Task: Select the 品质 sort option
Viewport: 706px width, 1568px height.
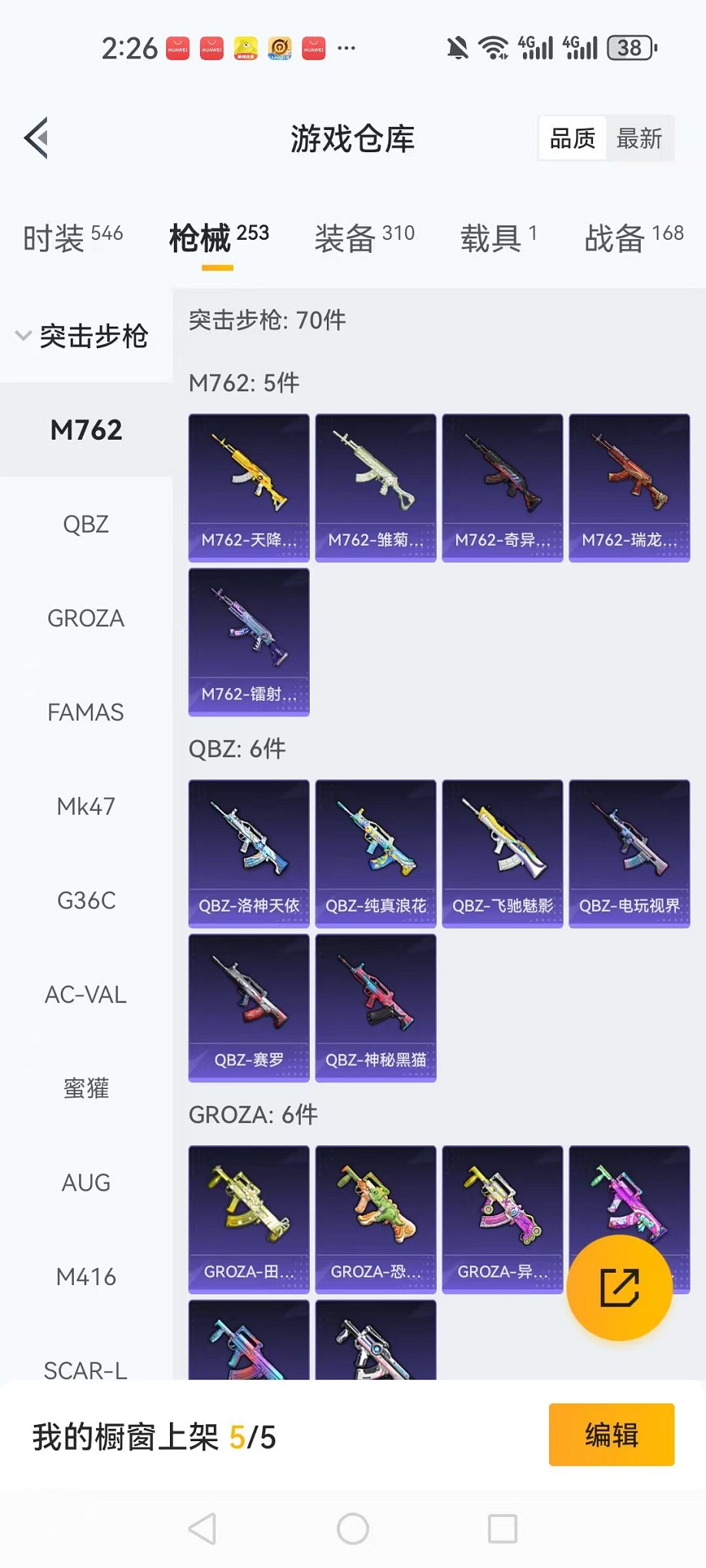Action: point(573,138)
